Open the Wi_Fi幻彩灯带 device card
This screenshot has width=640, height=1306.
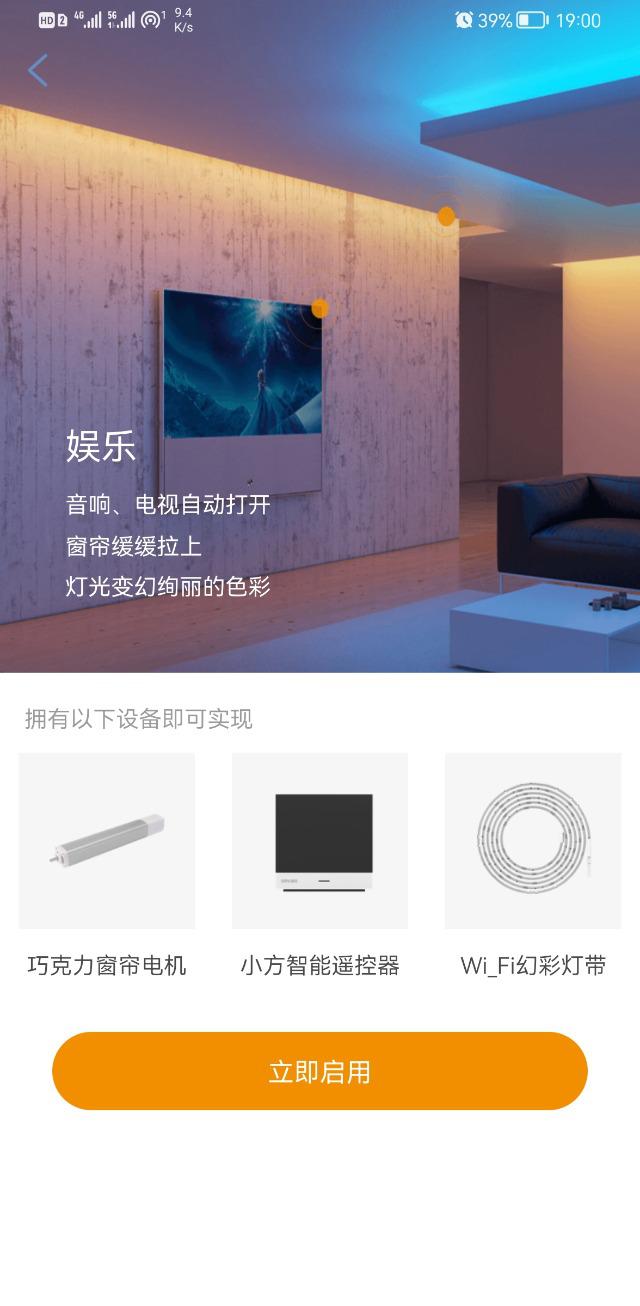(x=533, y=867)
